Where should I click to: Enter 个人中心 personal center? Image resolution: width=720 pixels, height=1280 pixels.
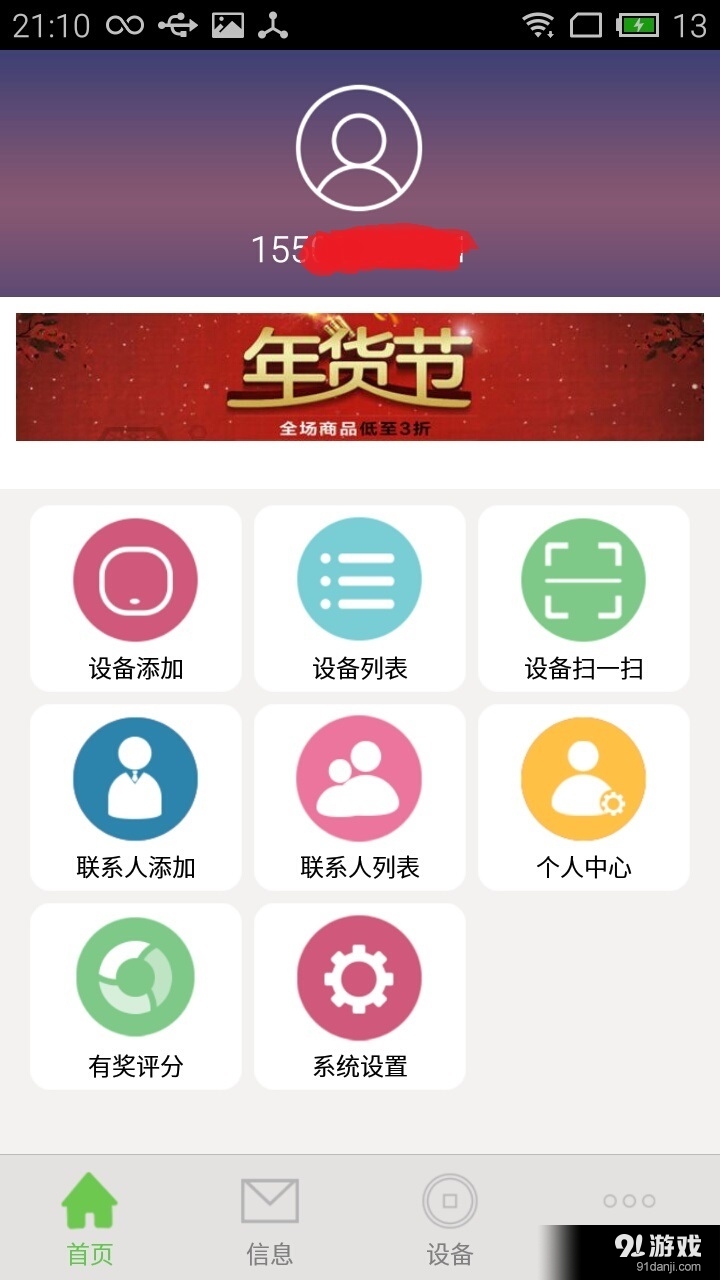coord(584,795)
